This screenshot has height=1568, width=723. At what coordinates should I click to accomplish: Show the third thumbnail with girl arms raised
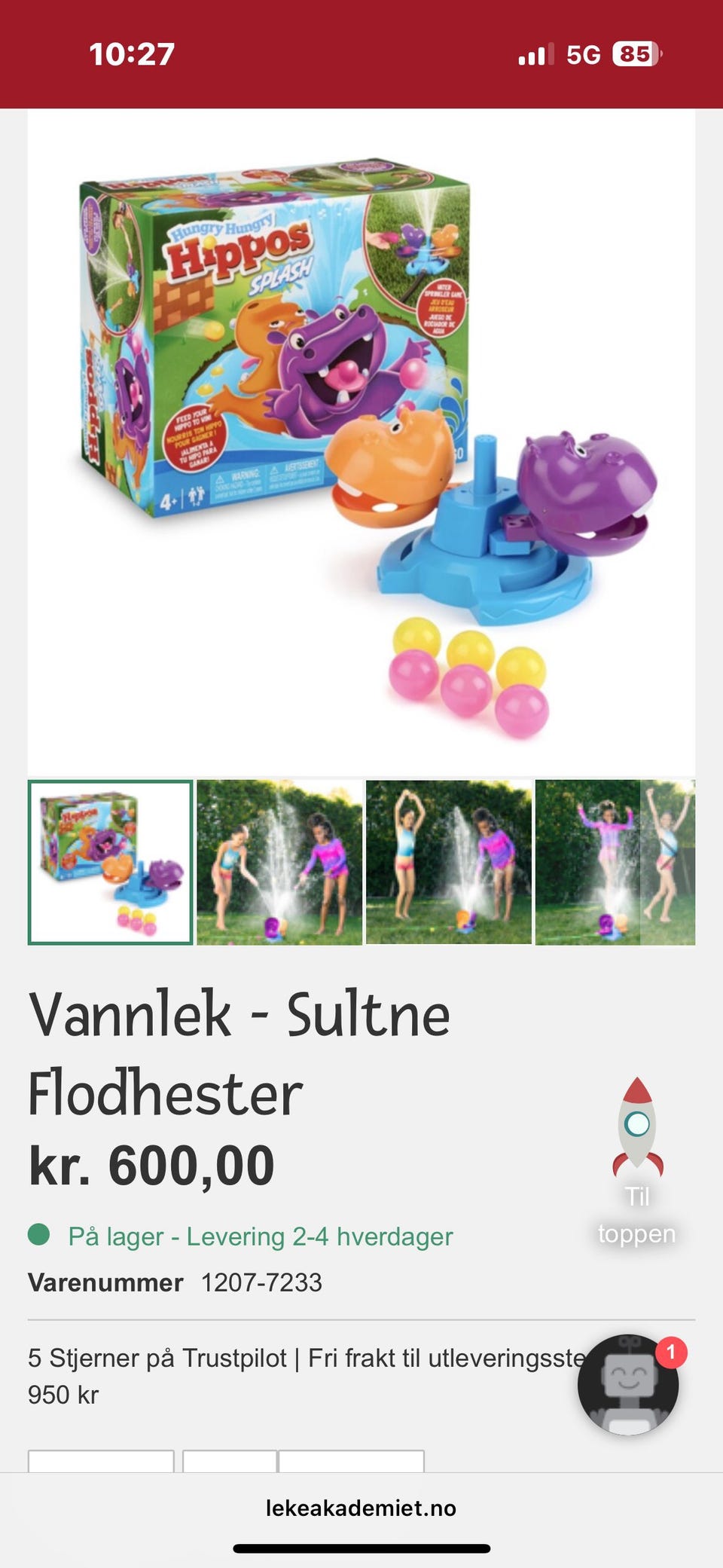(x=449, y=862)
